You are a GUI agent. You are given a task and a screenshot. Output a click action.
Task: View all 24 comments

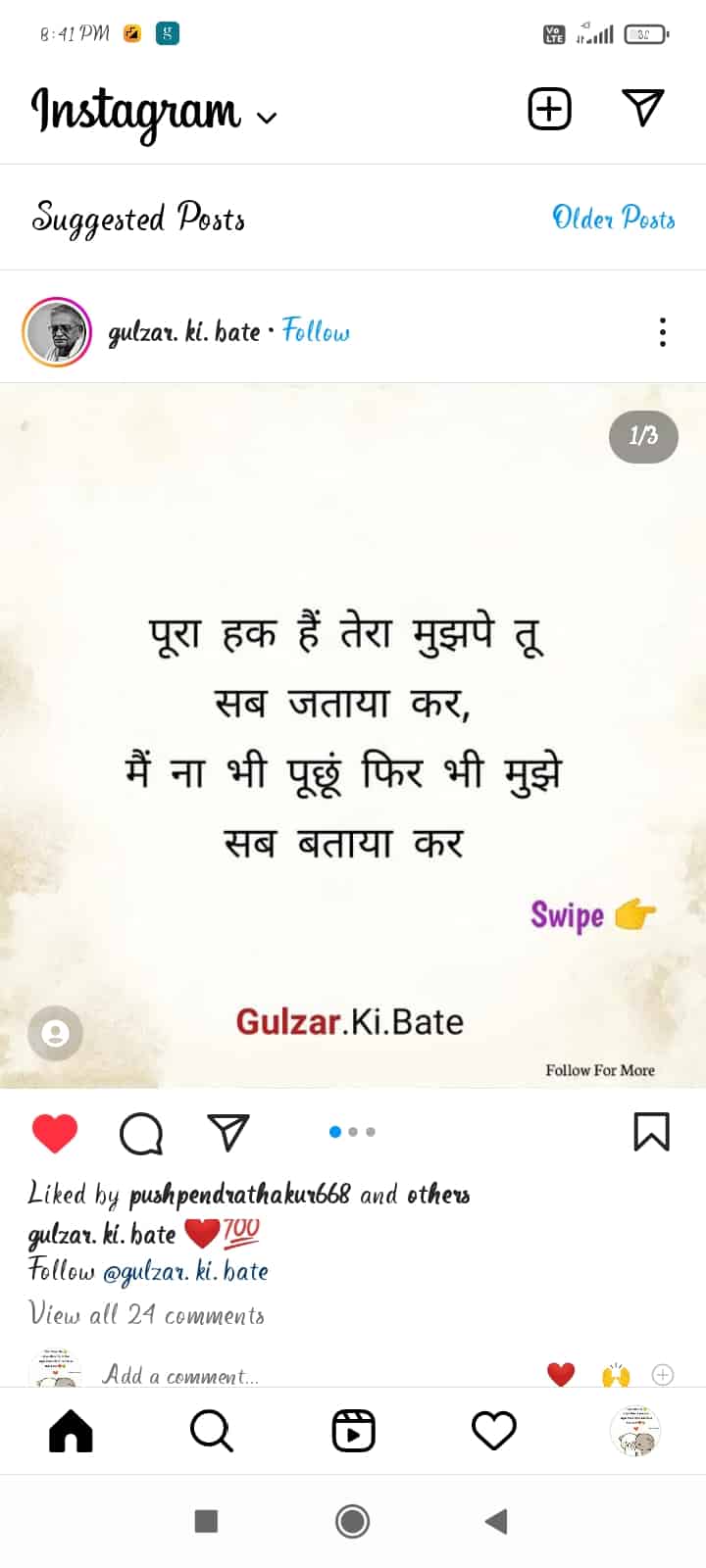click(147, 1314)
